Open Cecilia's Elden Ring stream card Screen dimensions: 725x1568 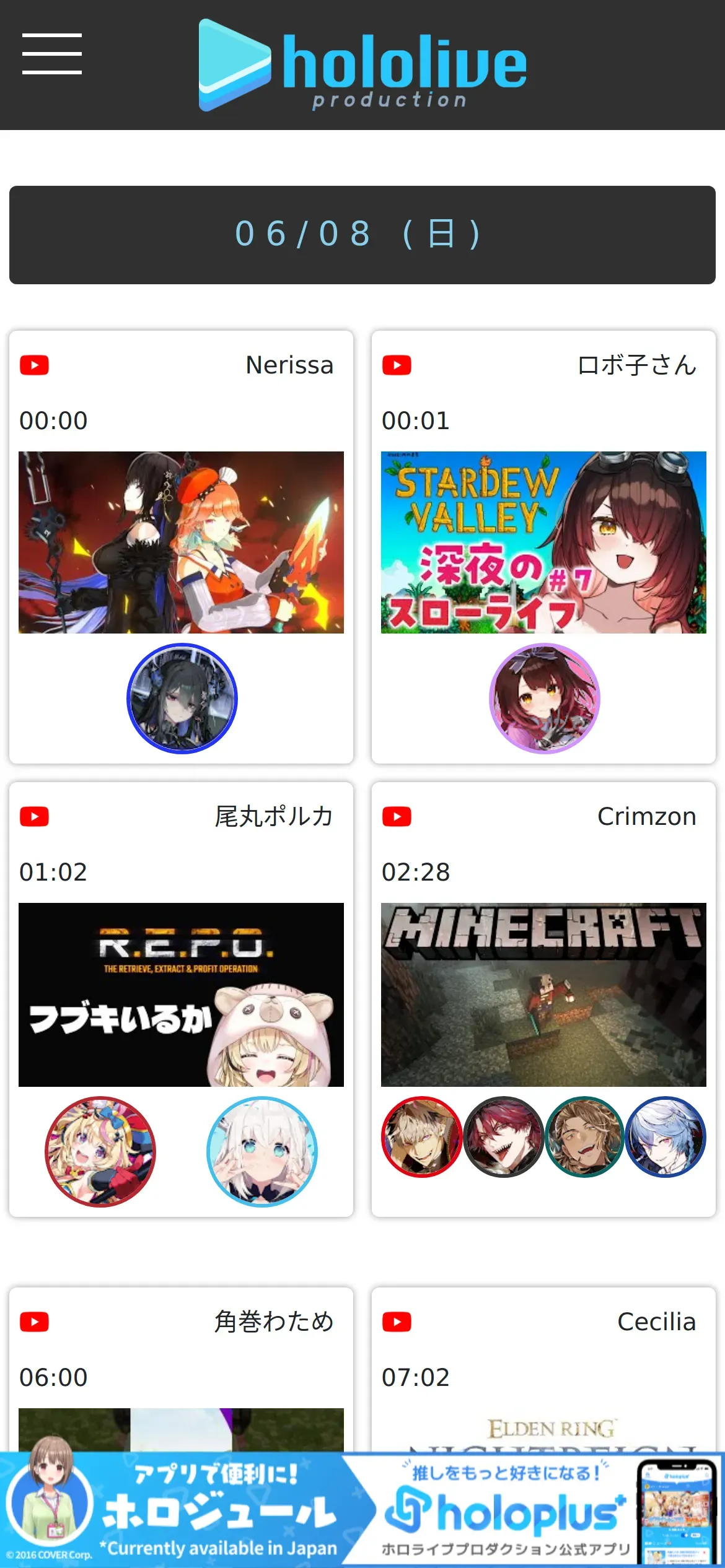543,1375
